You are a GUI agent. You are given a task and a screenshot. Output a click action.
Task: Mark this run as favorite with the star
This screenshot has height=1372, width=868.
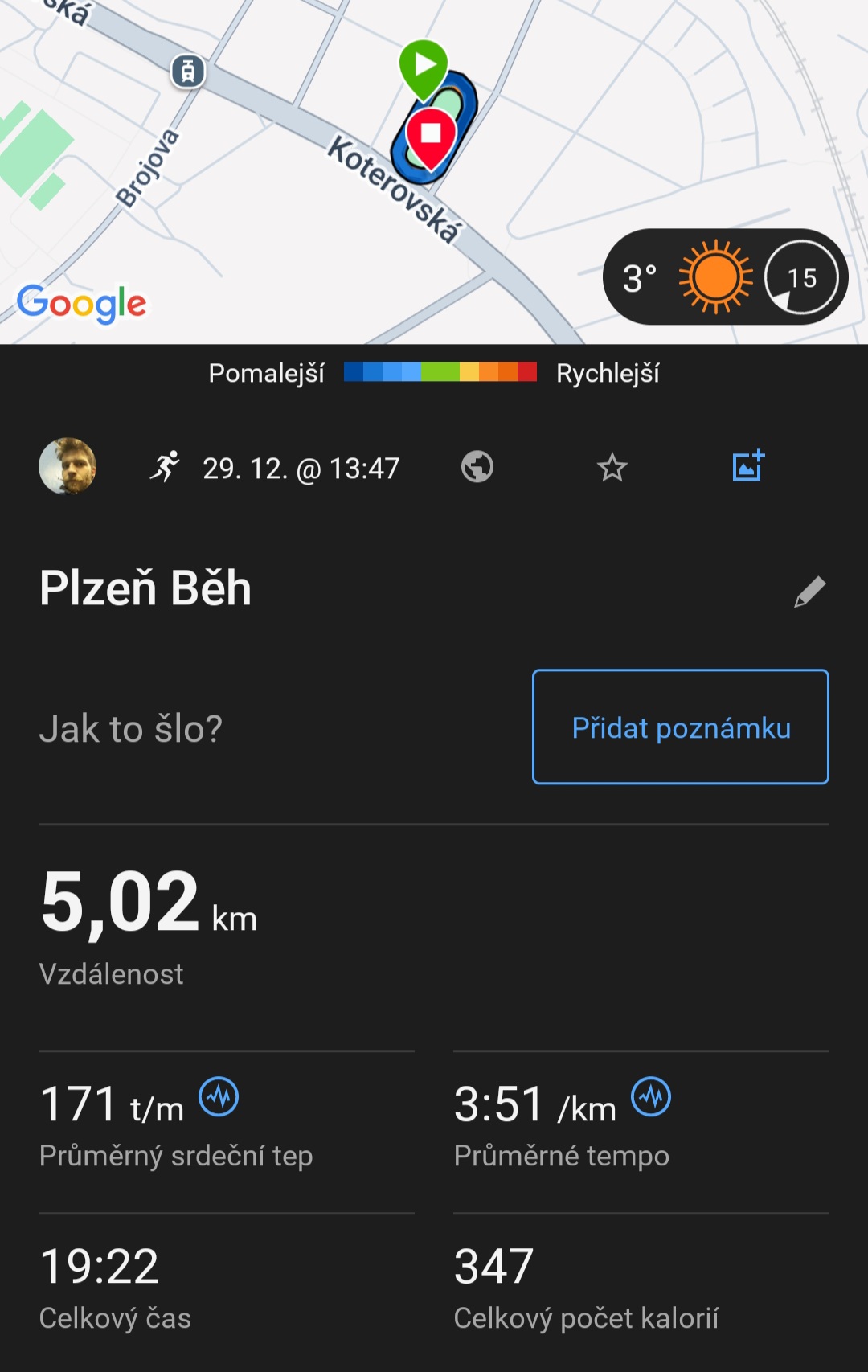coord(612,467)
